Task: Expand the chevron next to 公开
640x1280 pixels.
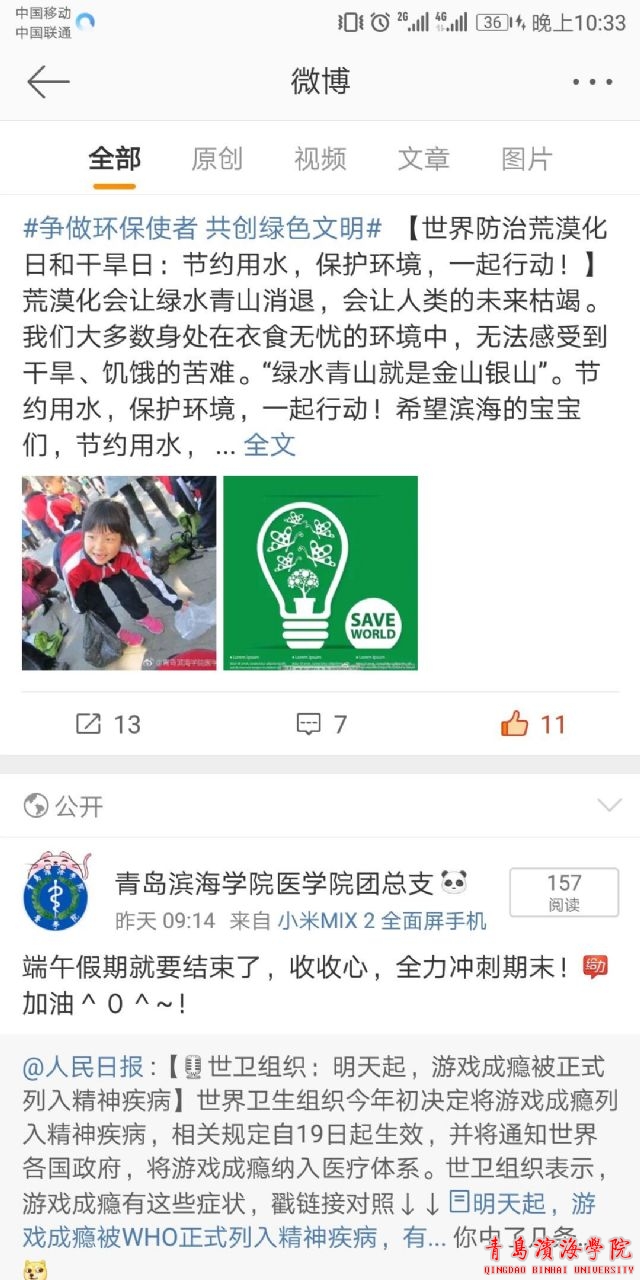Action: 608,805
